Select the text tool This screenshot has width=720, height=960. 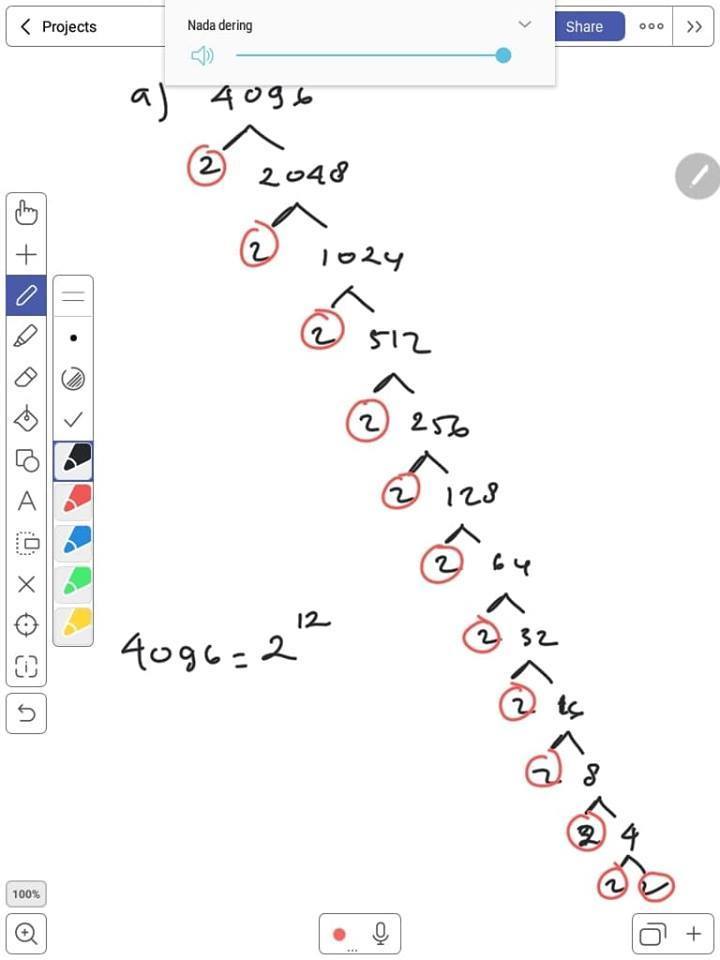[x=26, y=501]
